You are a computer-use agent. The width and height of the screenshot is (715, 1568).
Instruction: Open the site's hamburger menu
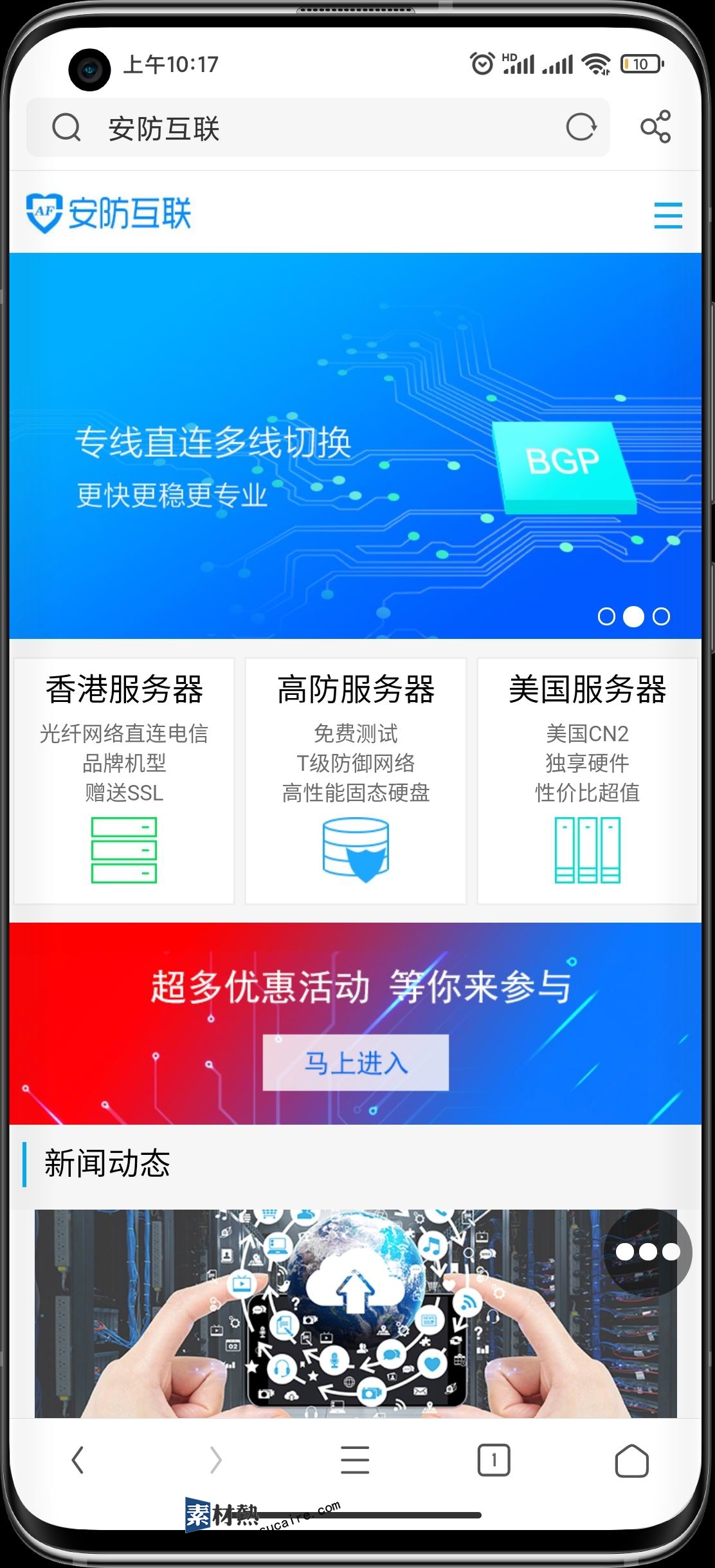point(667,215)
